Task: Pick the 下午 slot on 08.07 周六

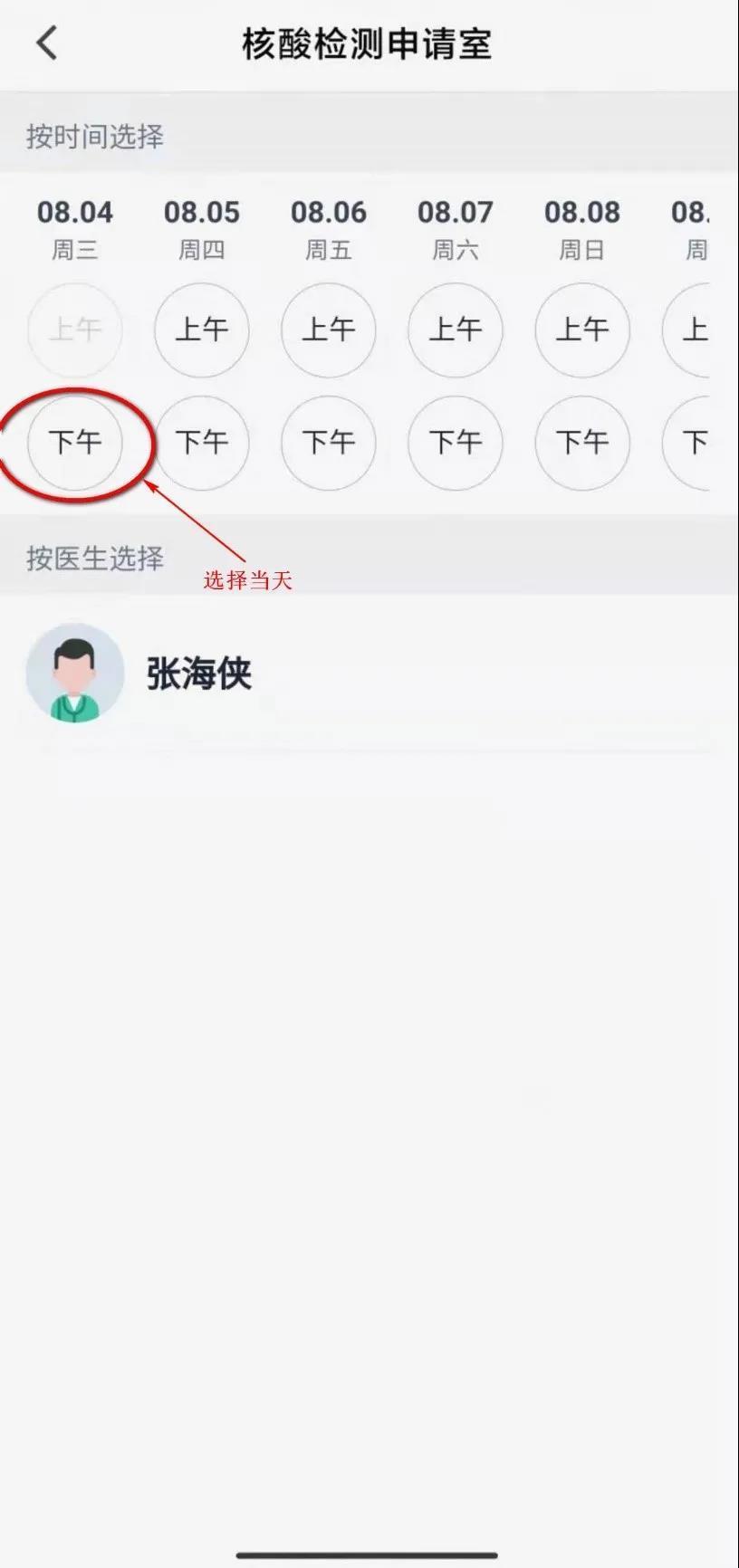Action: pyautogui.click(x=455, y=443)
